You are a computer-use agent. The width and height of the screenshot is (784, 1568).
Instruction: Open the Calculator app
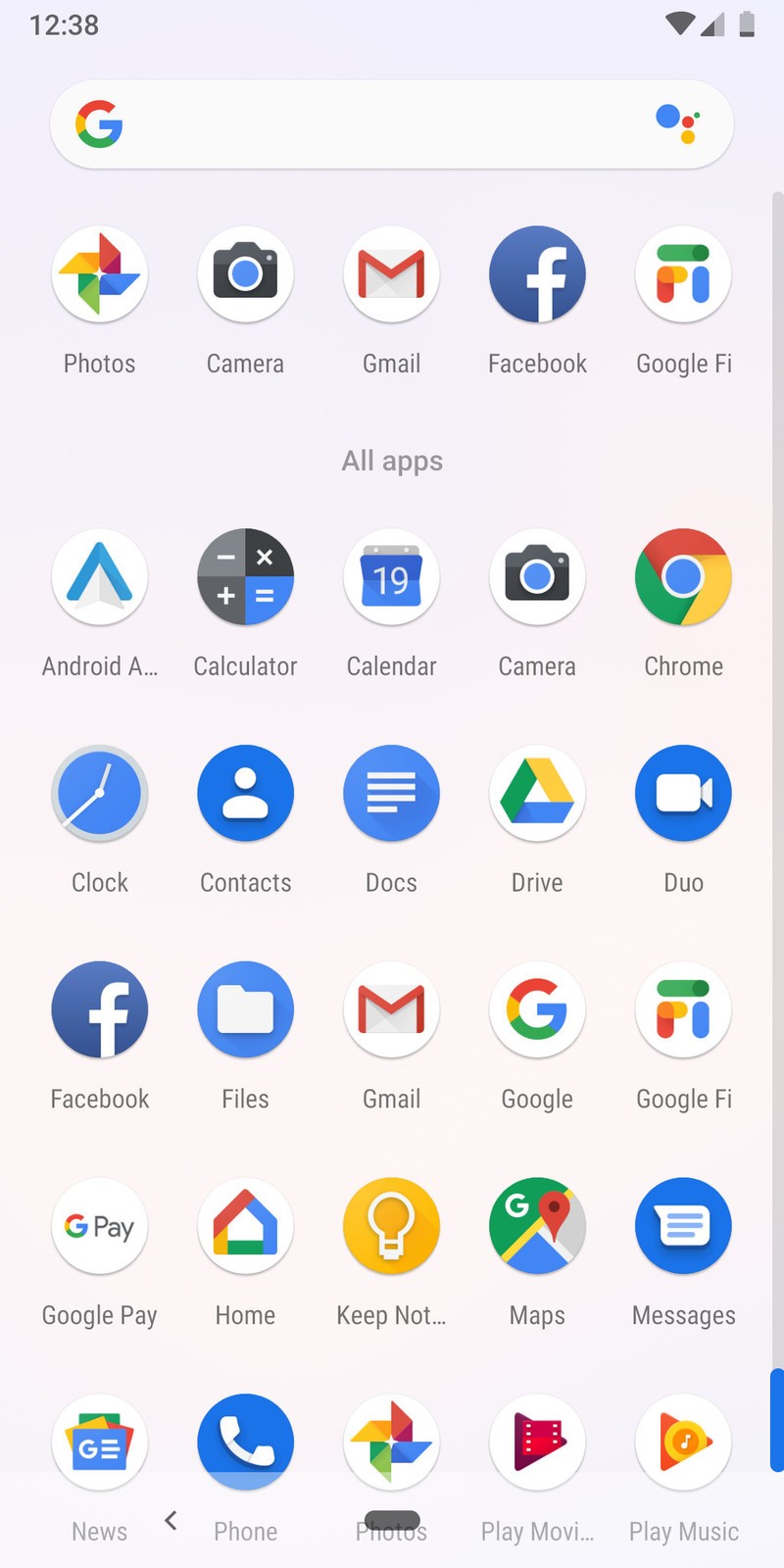[245, 577]
